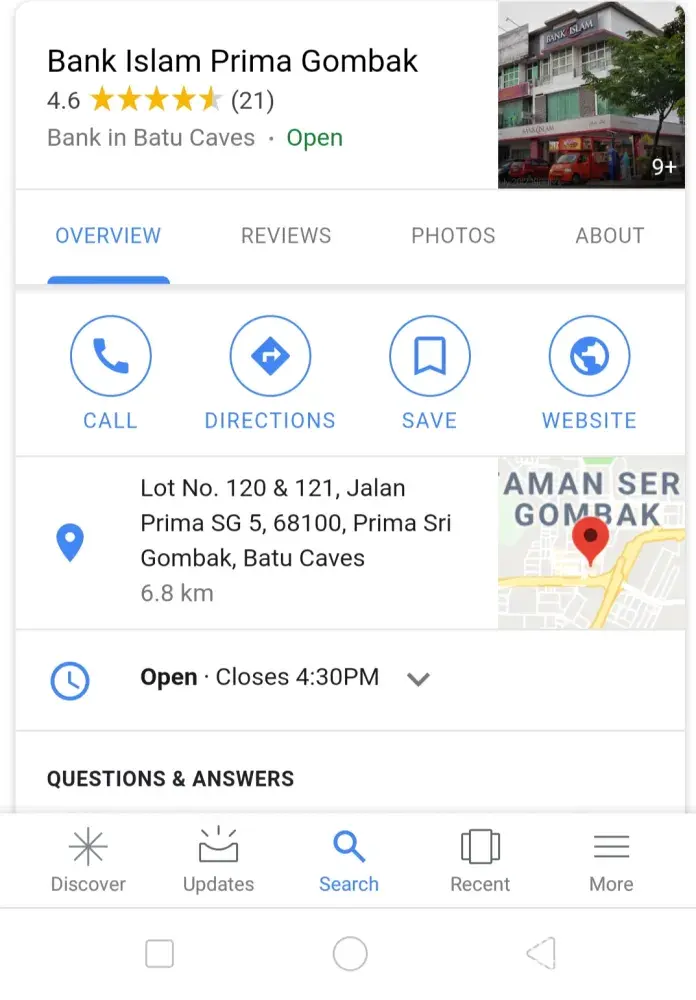
Task: Navigate back with the system back button
Action: click(x=540, y=954)
